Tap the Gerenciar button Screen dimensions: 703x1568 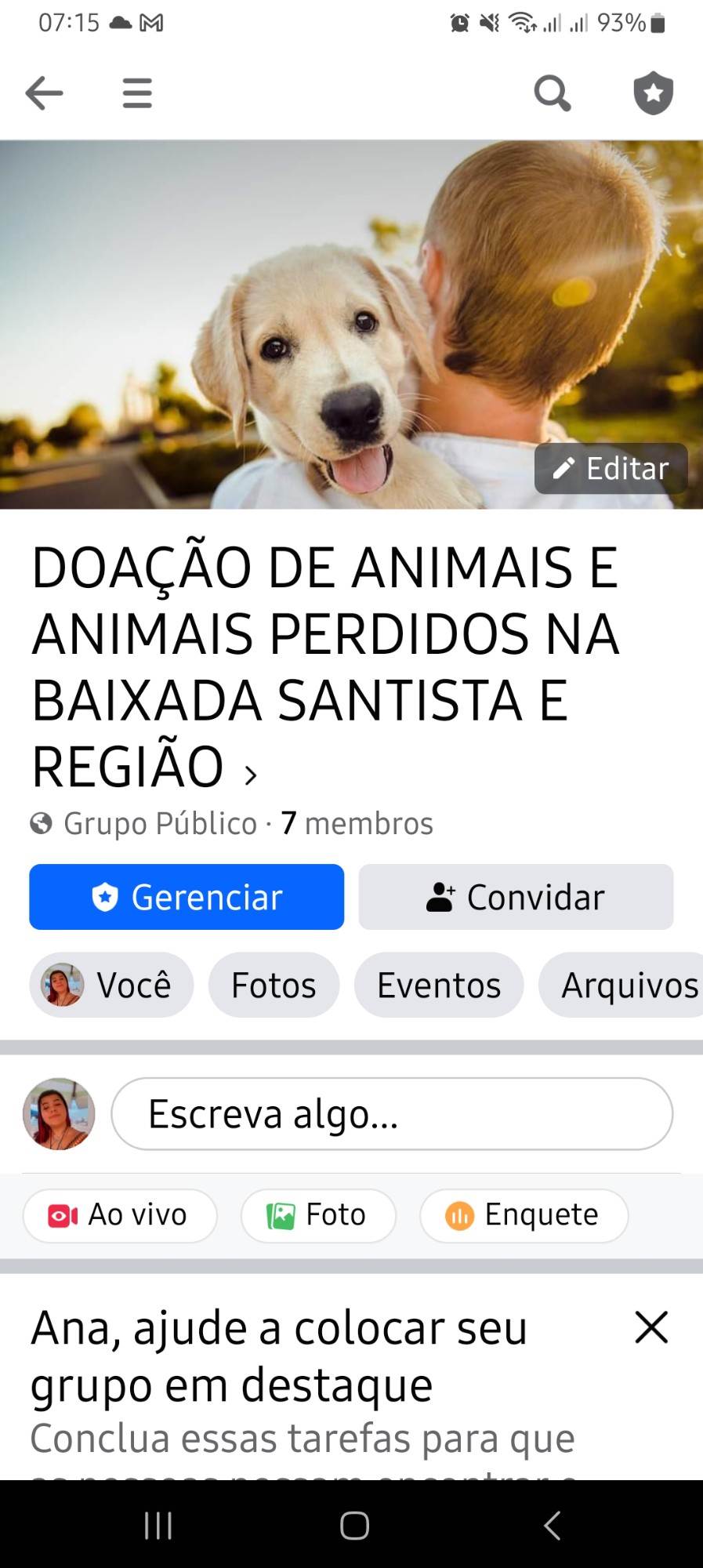coord(187,897)
